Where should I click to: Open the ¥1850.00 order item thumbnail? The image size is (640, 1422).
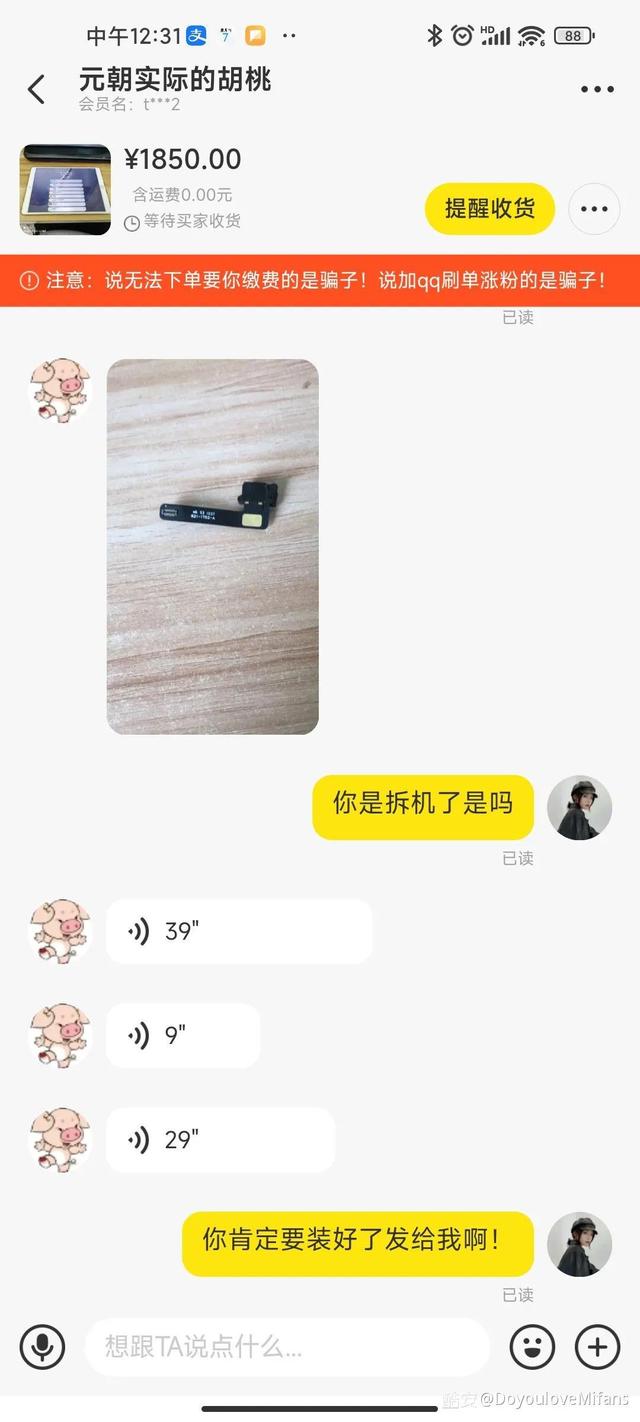(66, 190)
